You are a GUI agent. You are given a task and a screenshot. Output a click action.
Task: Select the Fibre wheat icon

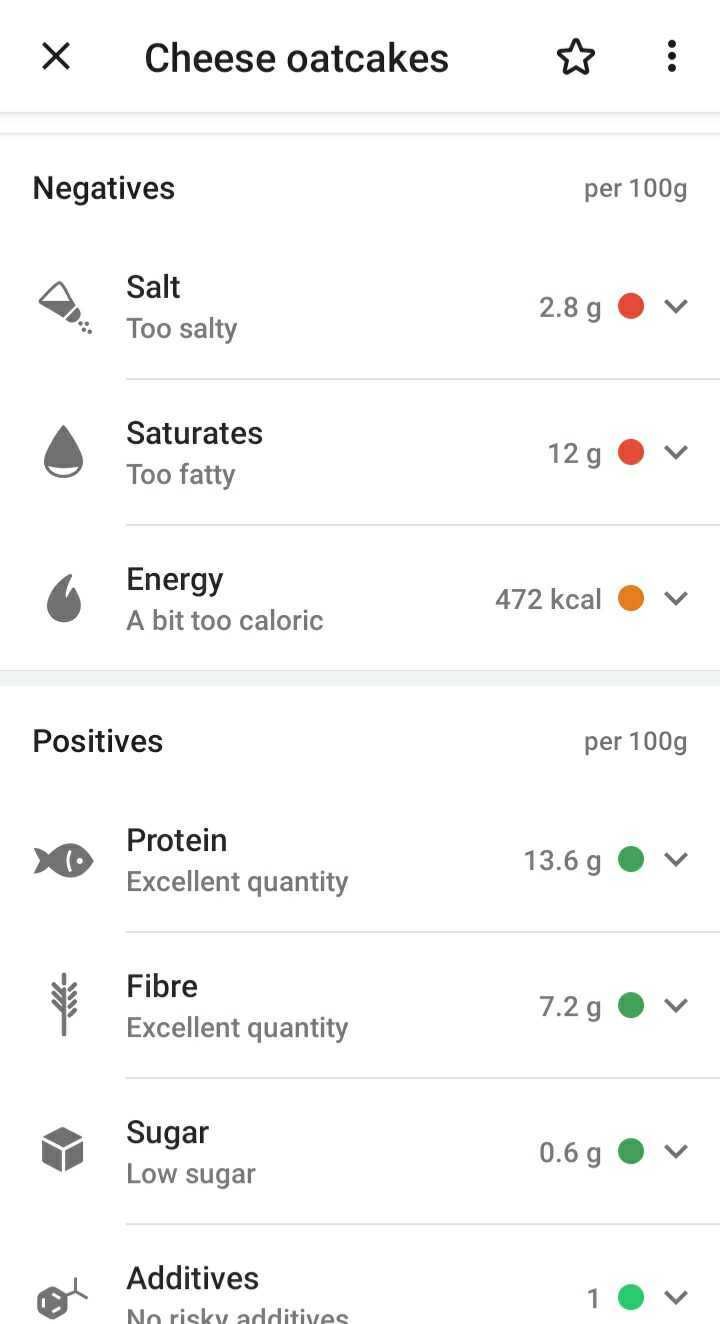click(x=62, y=1005)
